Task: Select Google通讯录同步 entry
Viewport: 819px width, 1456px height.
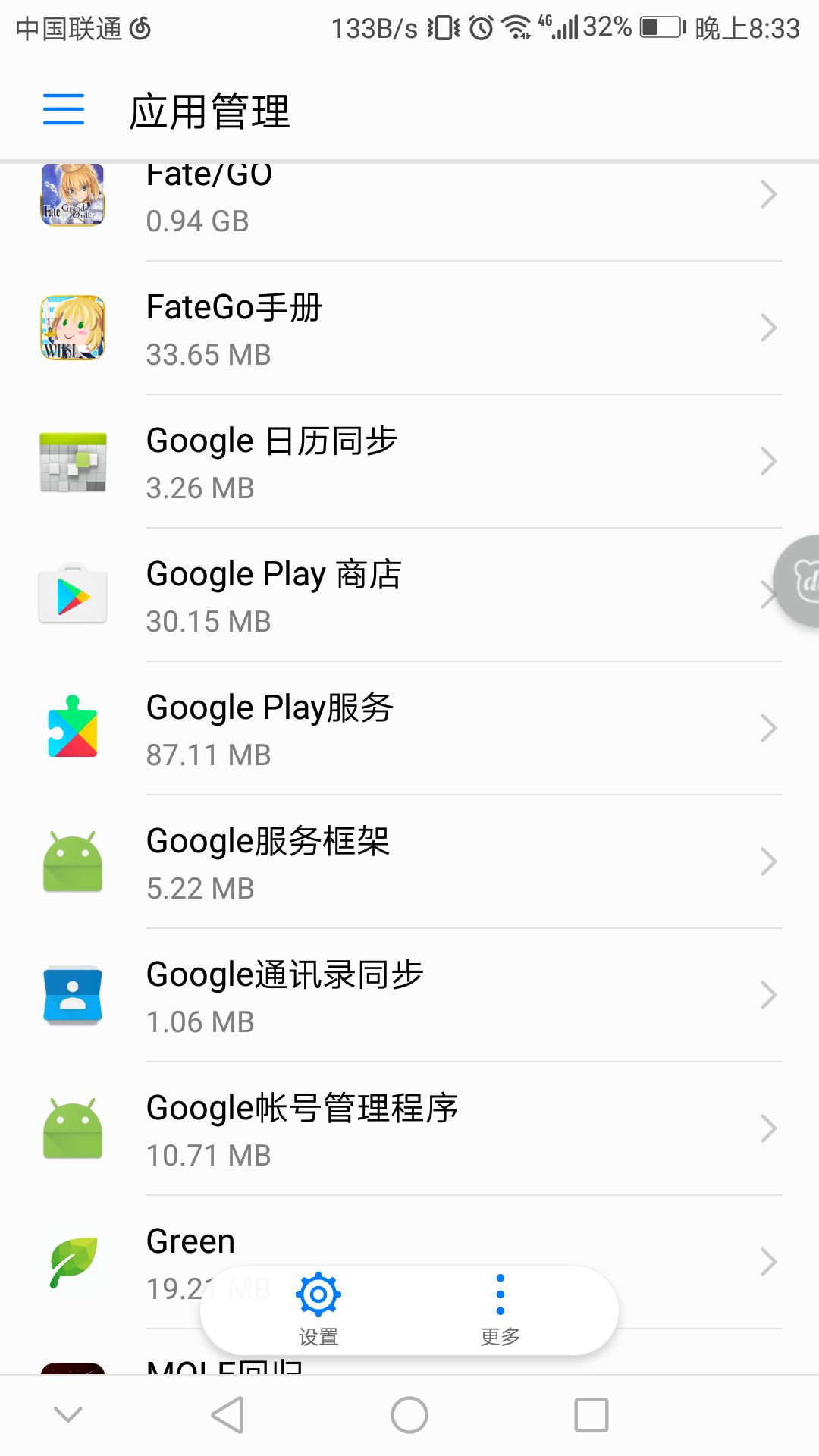Action: point(409,996)
